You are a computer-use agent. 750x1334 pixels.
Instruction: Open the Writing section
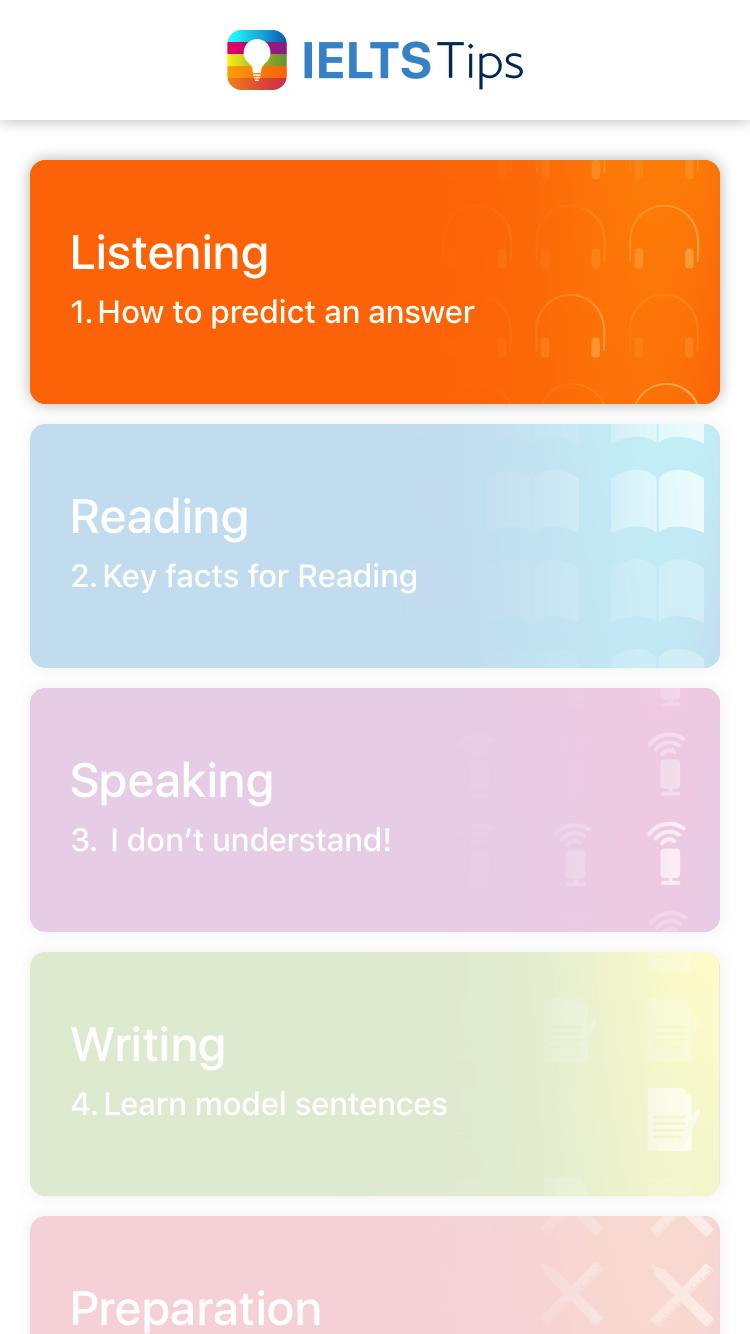(375, 1073)
